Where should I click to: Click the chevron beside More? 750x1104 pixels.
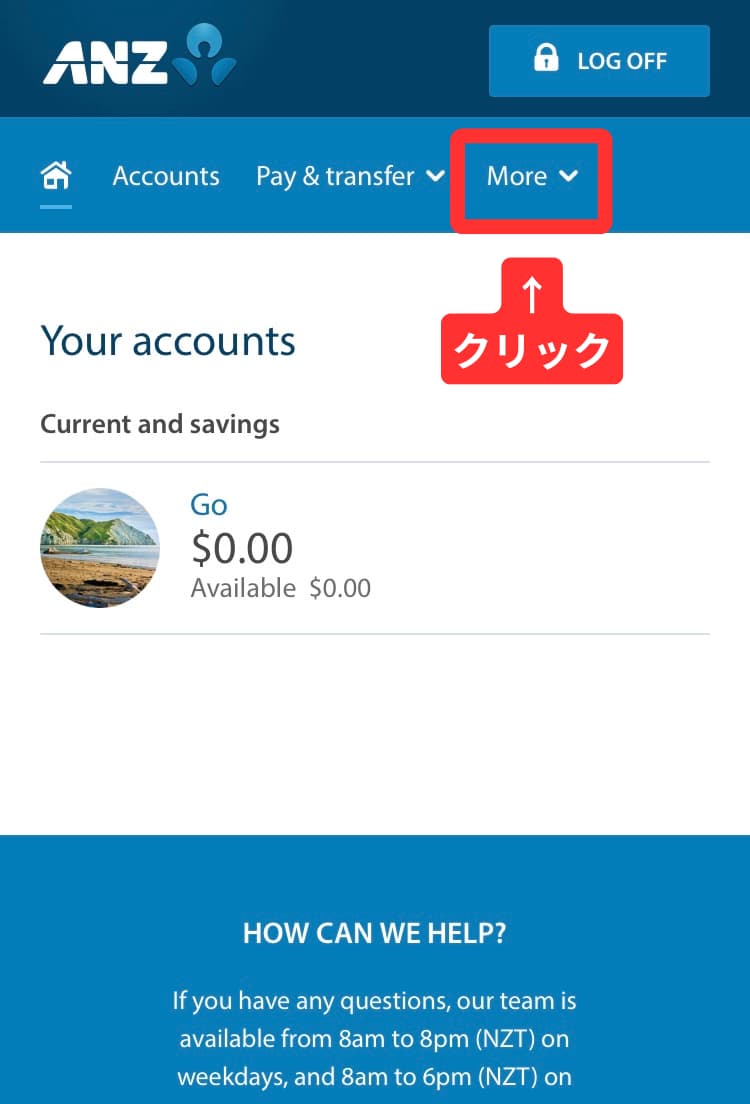tap(570, 177)
